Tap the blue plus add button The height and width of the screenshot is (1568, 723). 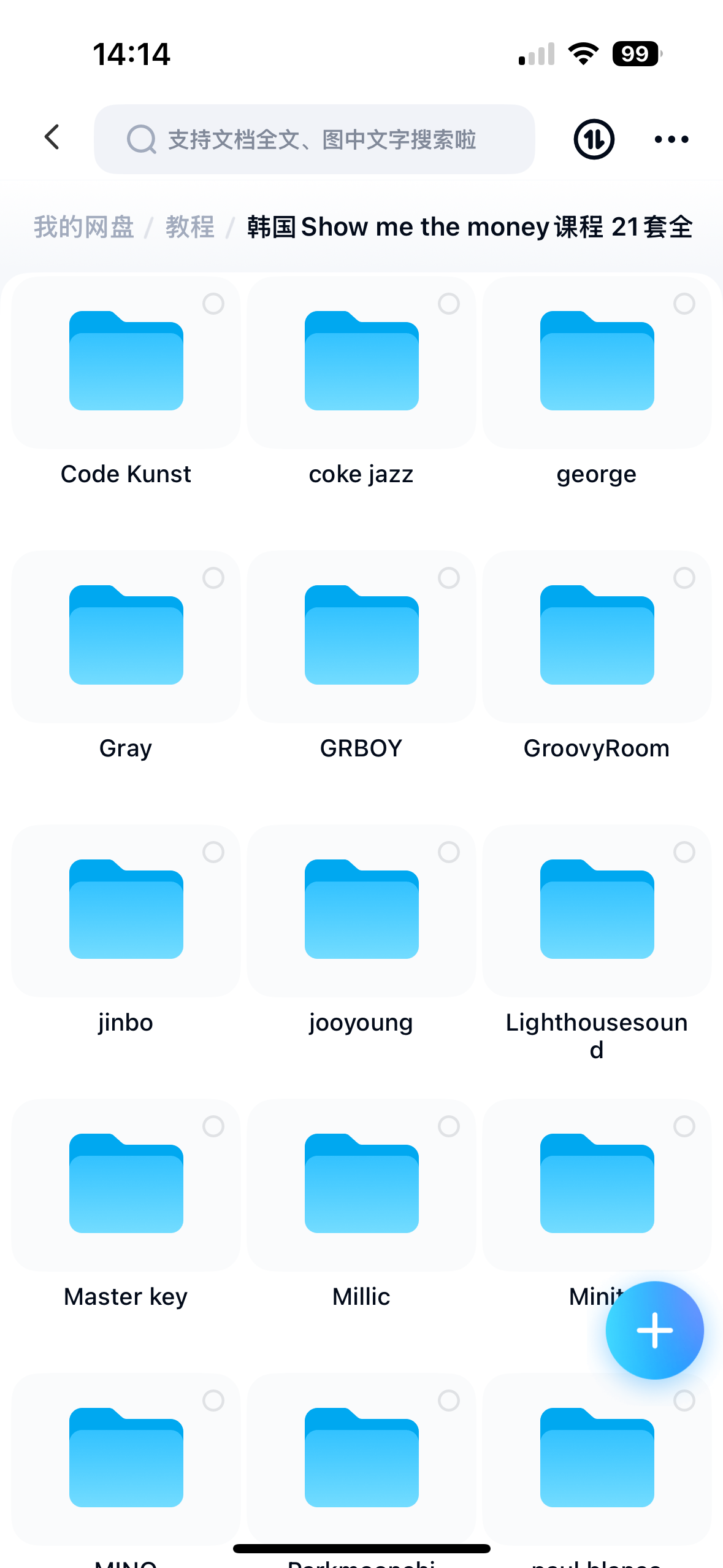click(x=654, y=1330)
